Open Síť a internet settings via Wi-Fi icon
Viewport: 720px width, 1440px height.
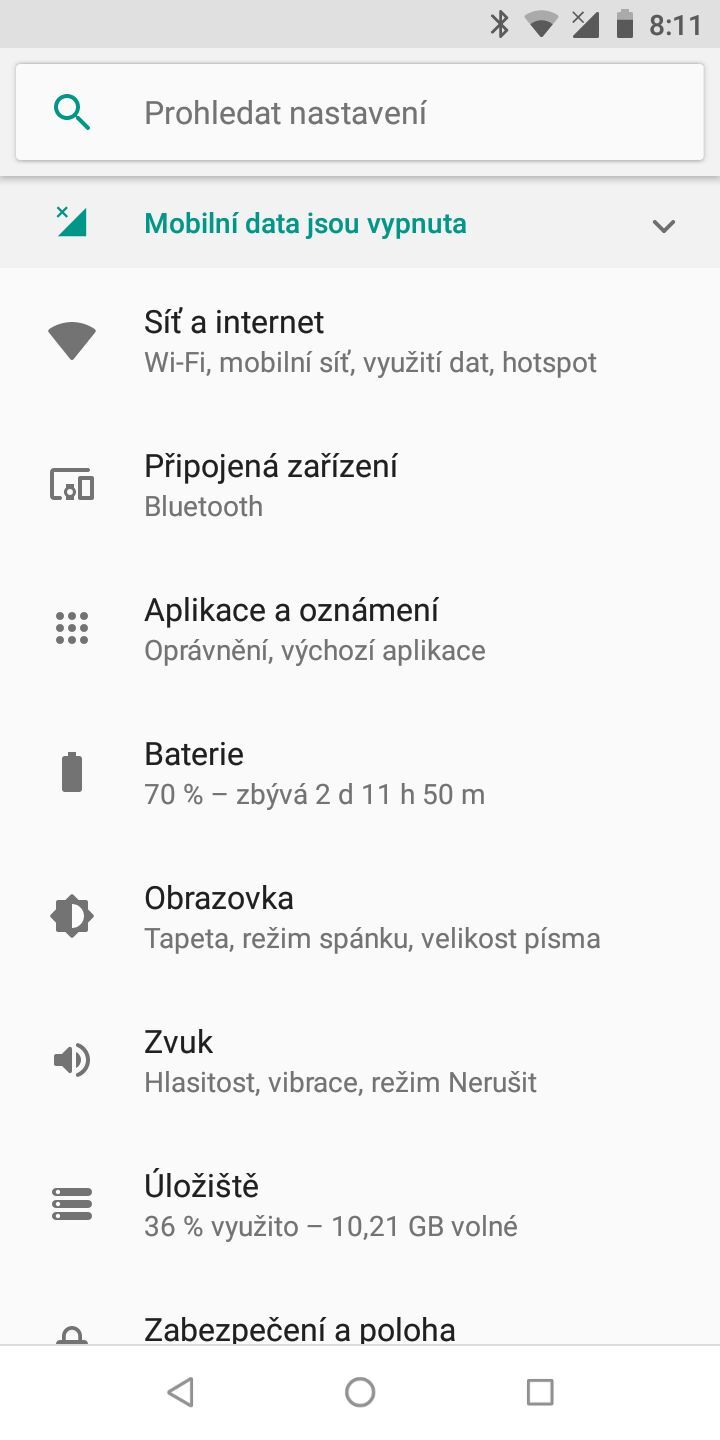(x=72, y=338)
